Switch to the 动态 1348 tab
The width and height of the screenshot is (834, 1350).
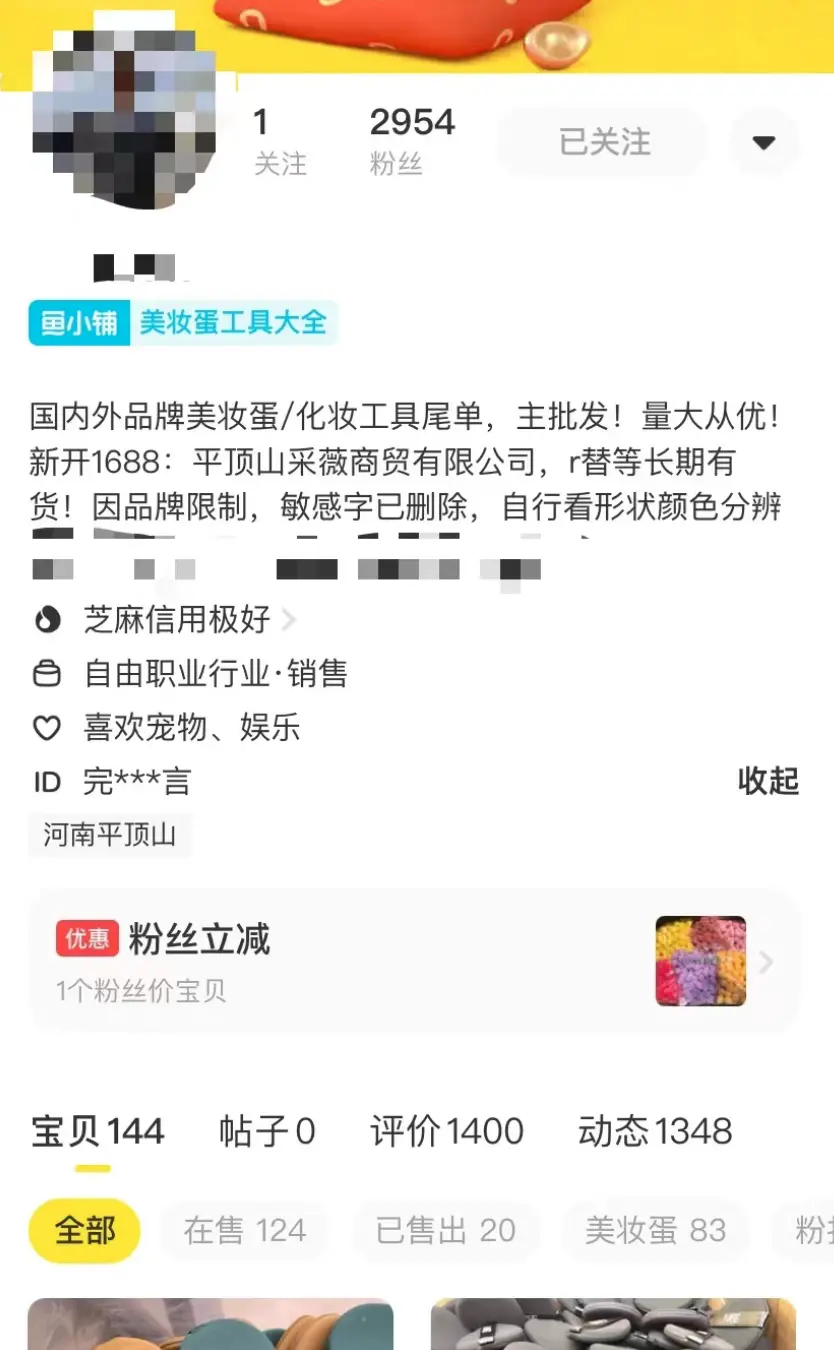pos(655,1131)
